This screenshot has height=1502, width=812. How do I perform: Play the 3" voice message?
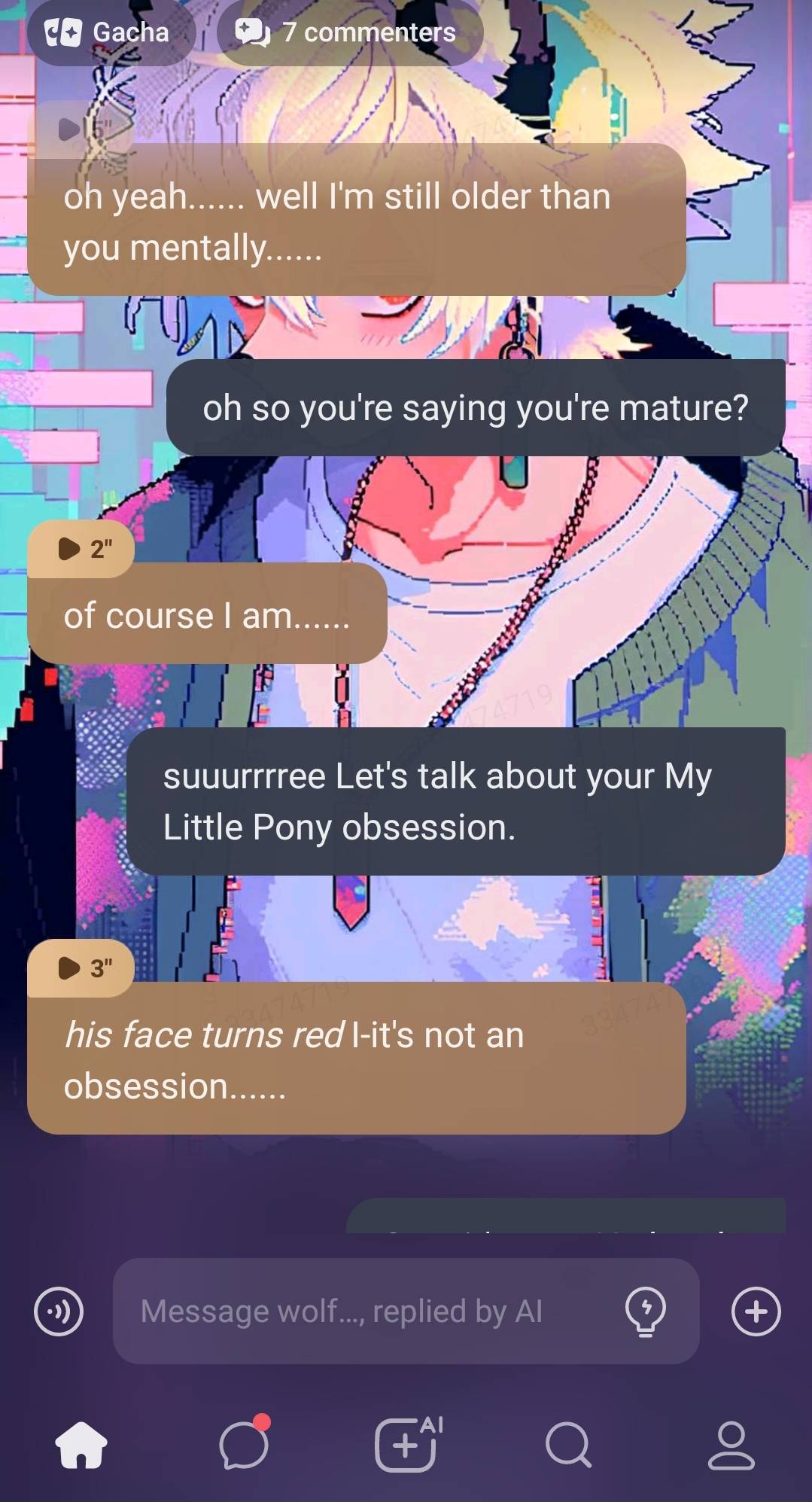click(81, 967)
